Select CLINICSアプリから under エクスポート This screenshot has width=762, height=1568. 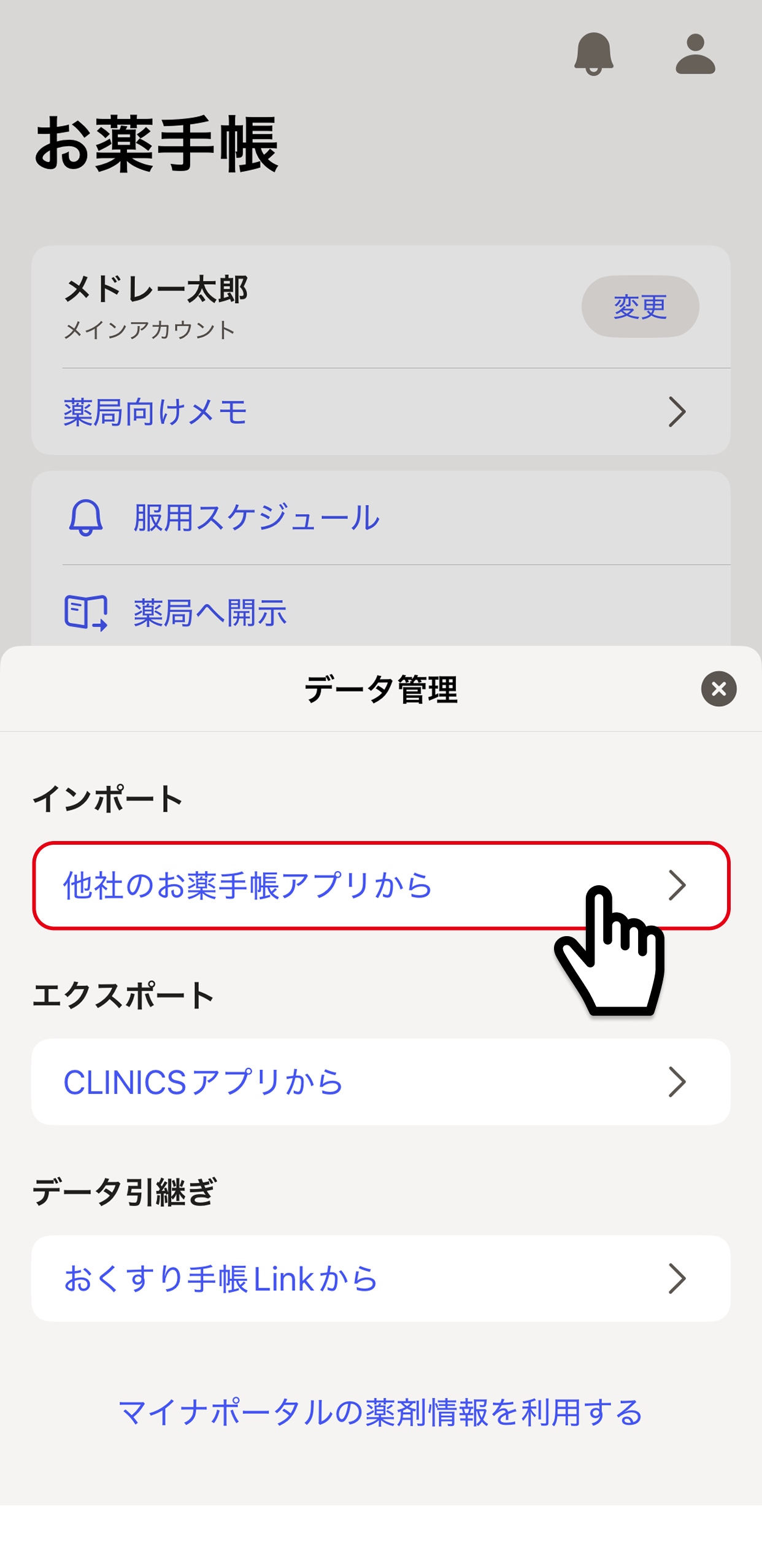[380, 1082]
